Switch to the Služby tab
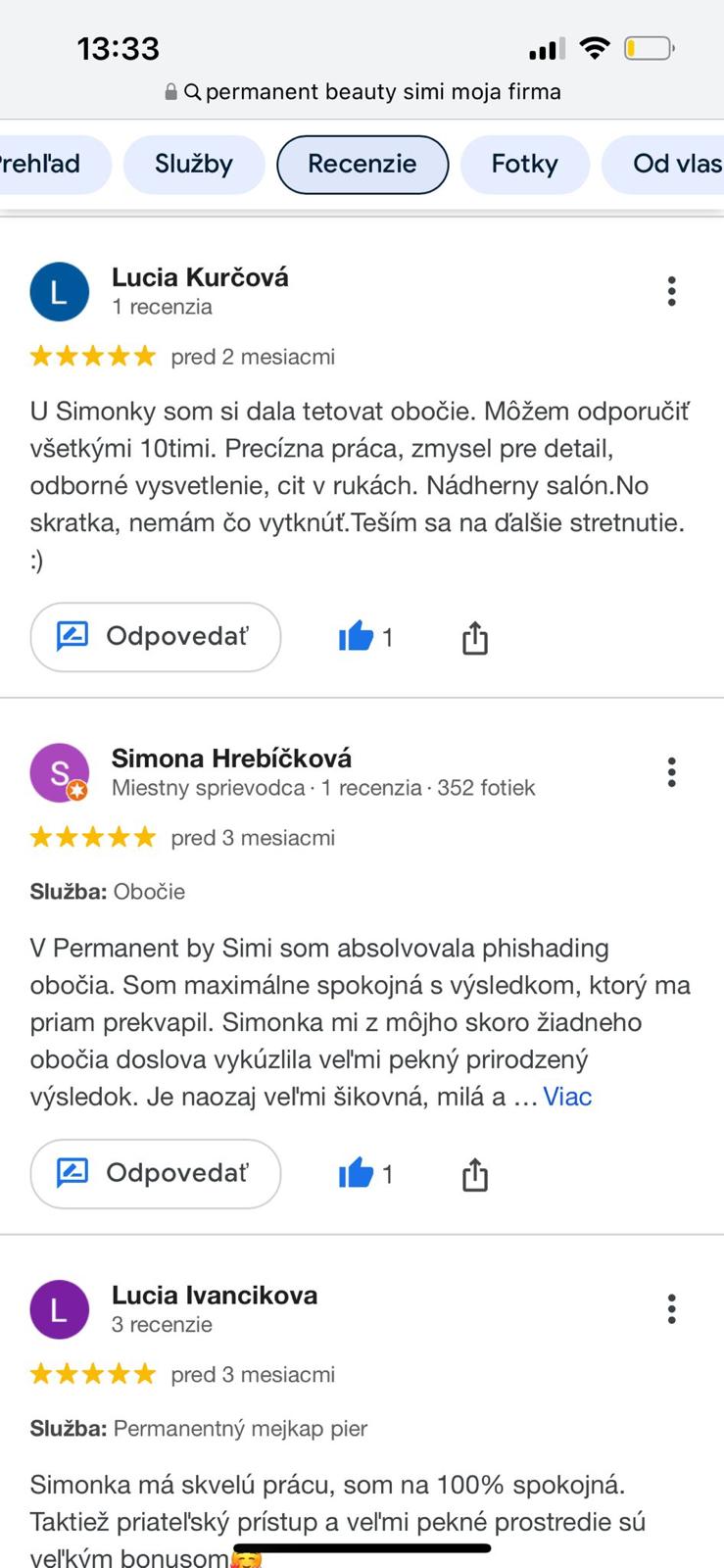The width and height of the screenshot is (724, 1568). 194,164
